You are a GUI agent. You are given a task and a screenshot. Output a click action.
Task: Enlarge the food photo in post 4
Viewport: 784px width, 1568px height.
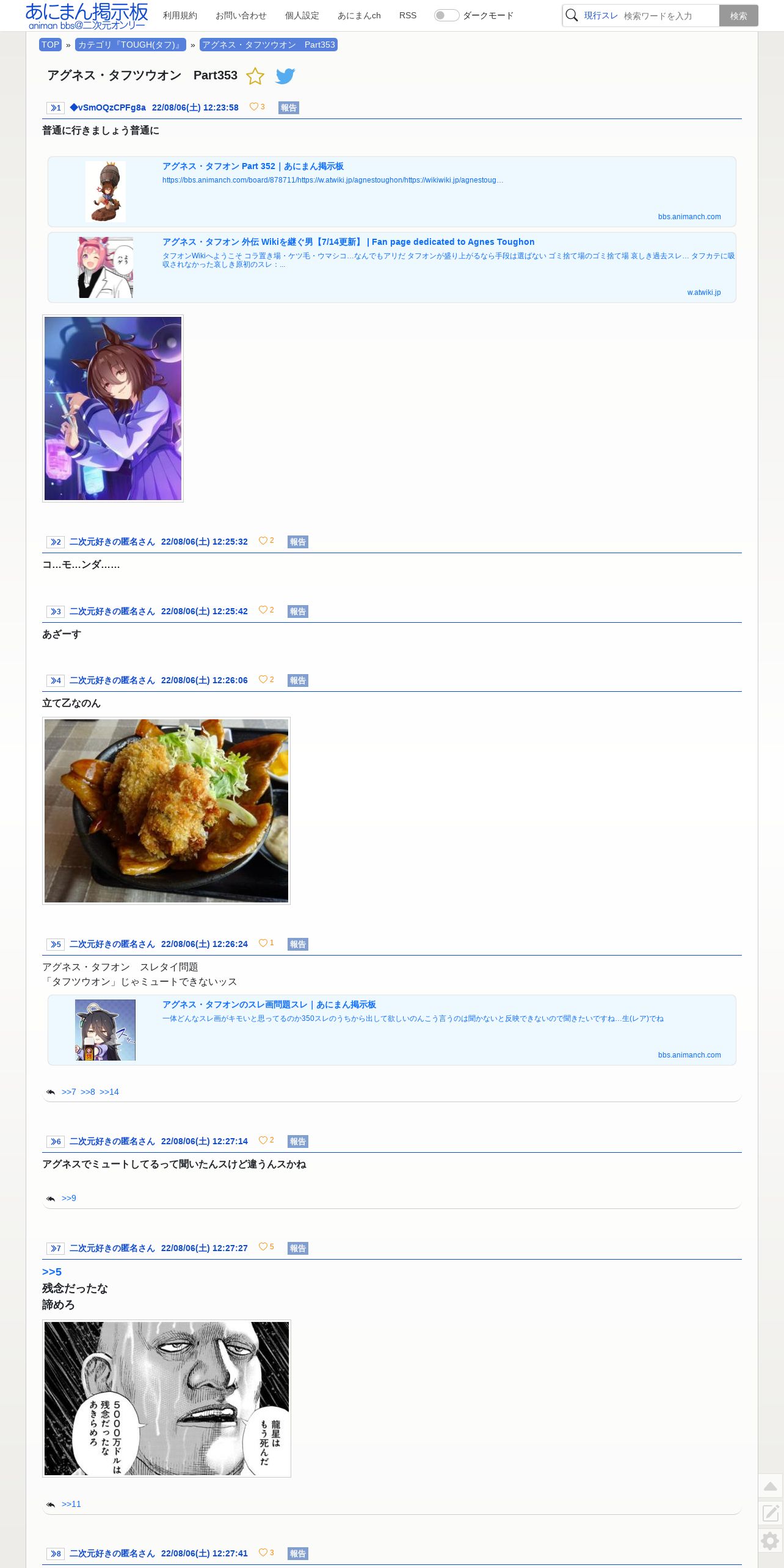pos(166,810)
